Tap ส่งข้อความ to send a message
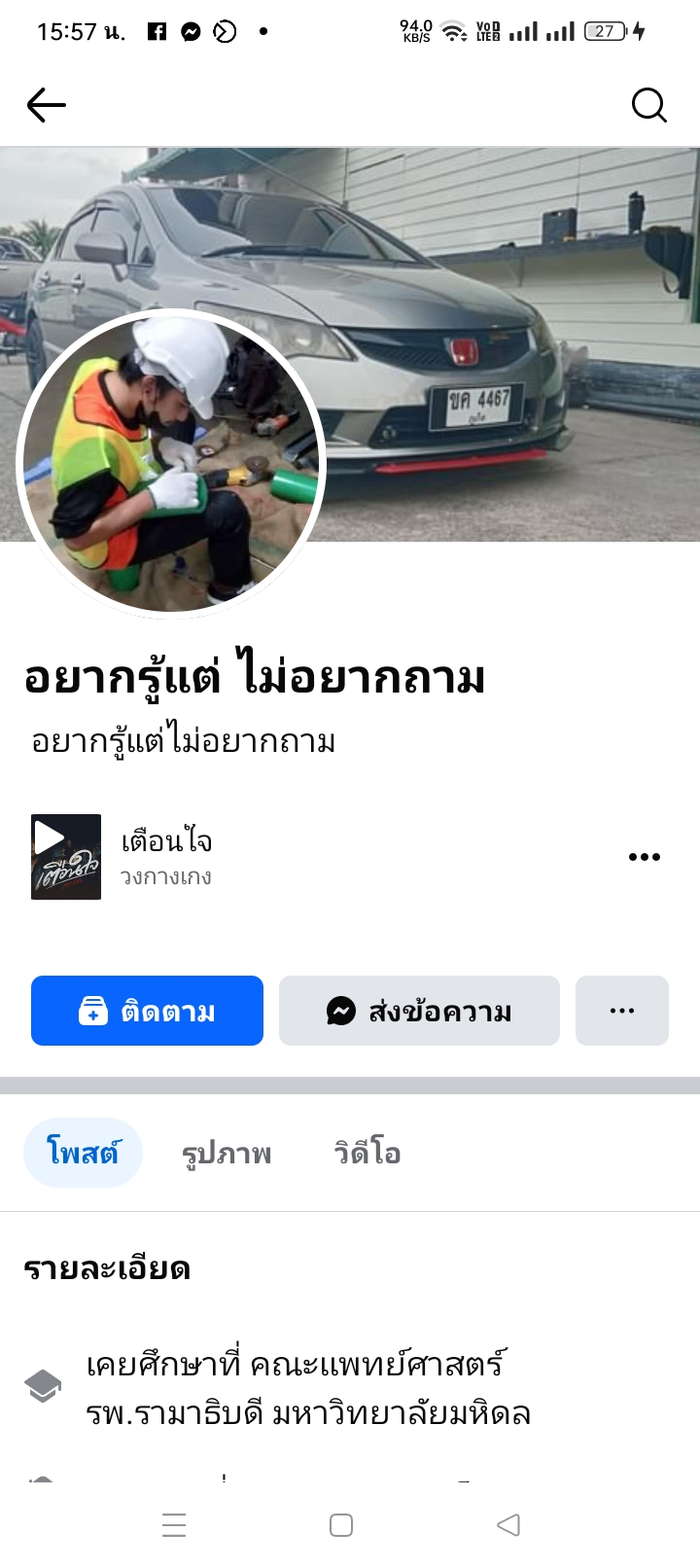Screen dimensions: 700x1568 pyautogui.click(x=419, y=1011)
